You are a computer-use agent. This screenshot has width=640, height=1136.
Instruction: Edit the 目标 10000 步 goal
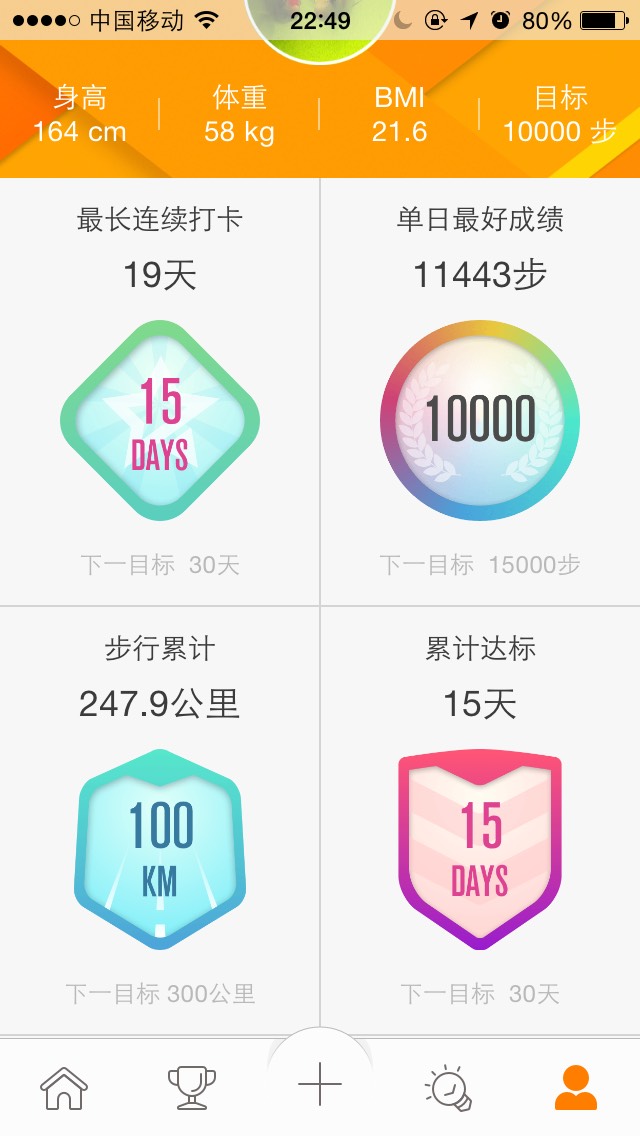[x=560, y=115]
